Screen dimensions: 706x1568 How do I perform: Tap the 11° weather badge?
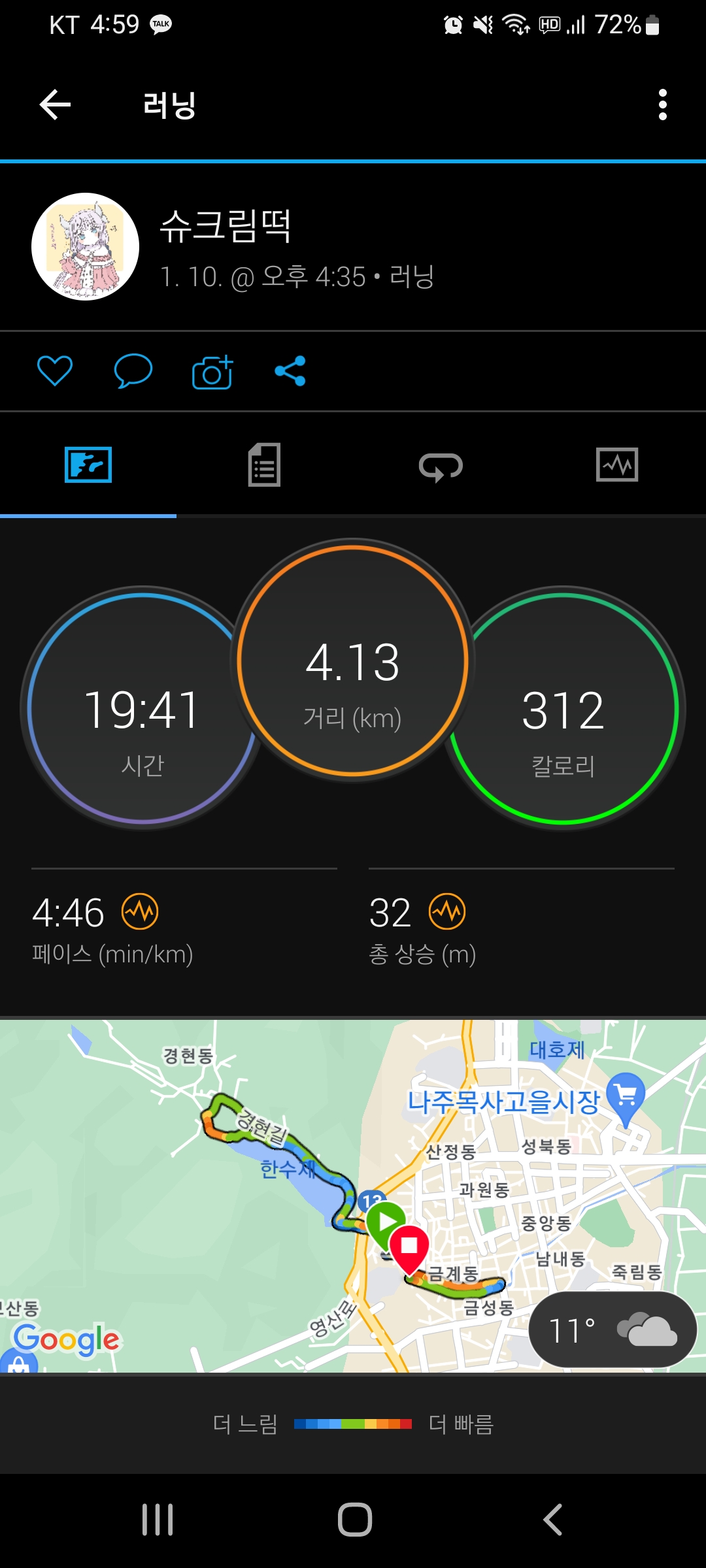click(x=613, y=1330)
